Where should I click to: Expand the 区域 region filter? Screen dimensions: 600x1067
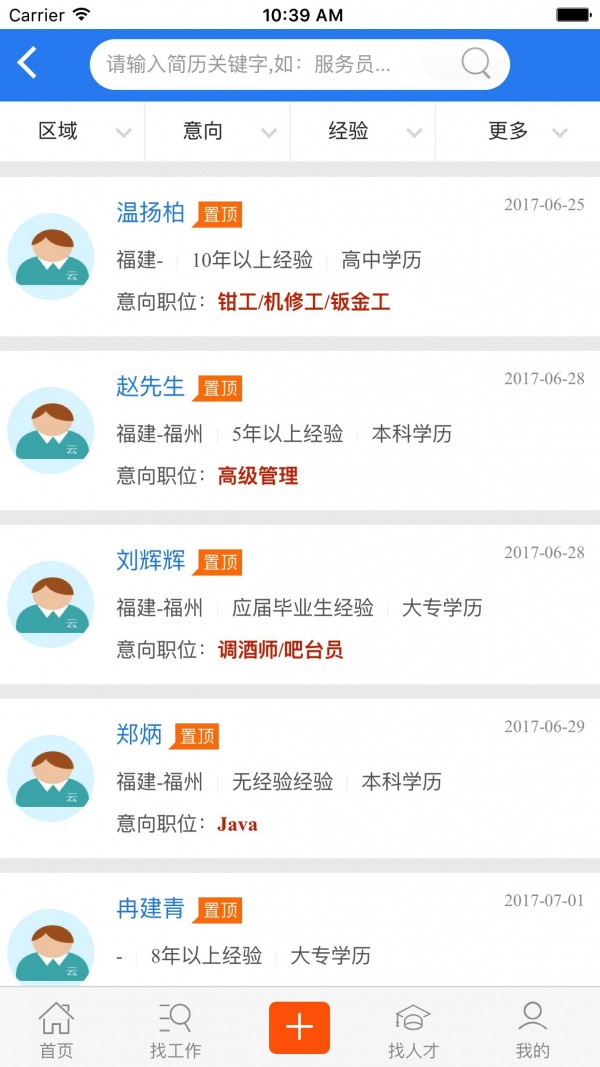pyautogui.click(x=72, y=131)
